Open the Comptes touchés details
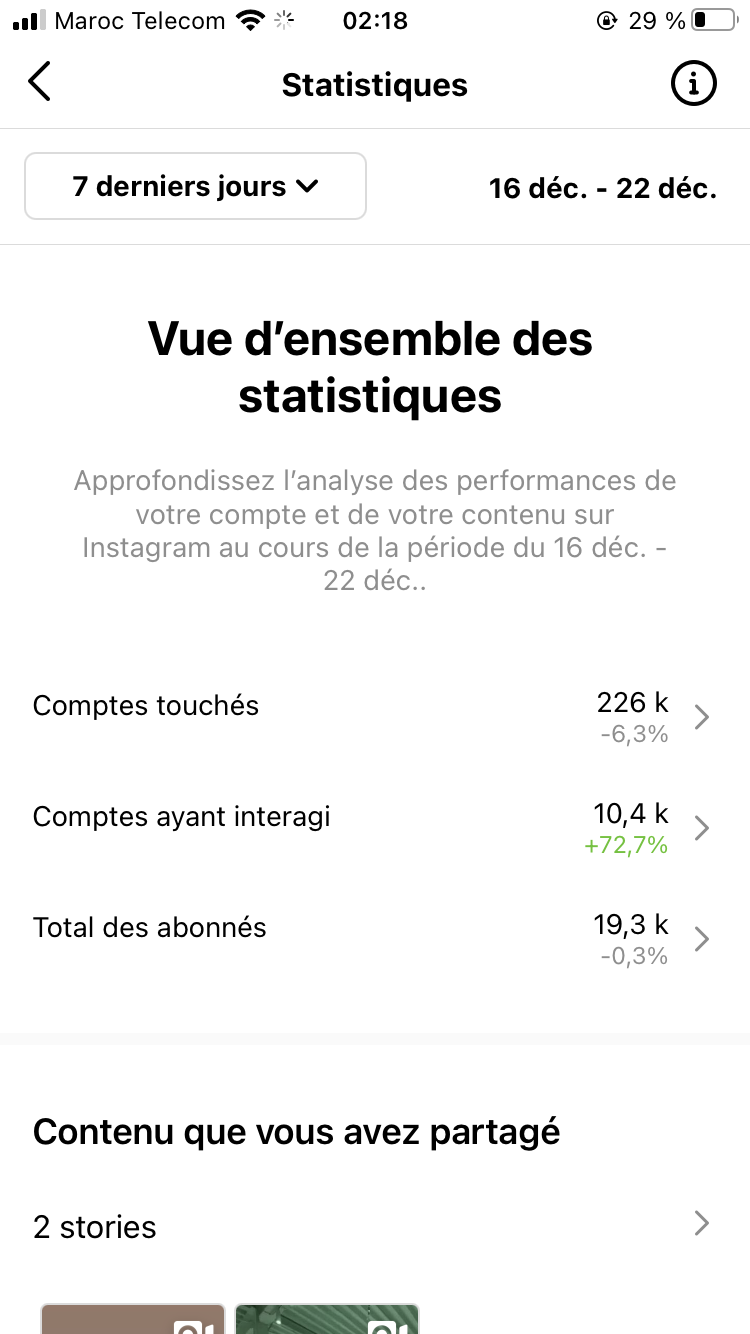750x1334 pixels. (x=375, y=717)
